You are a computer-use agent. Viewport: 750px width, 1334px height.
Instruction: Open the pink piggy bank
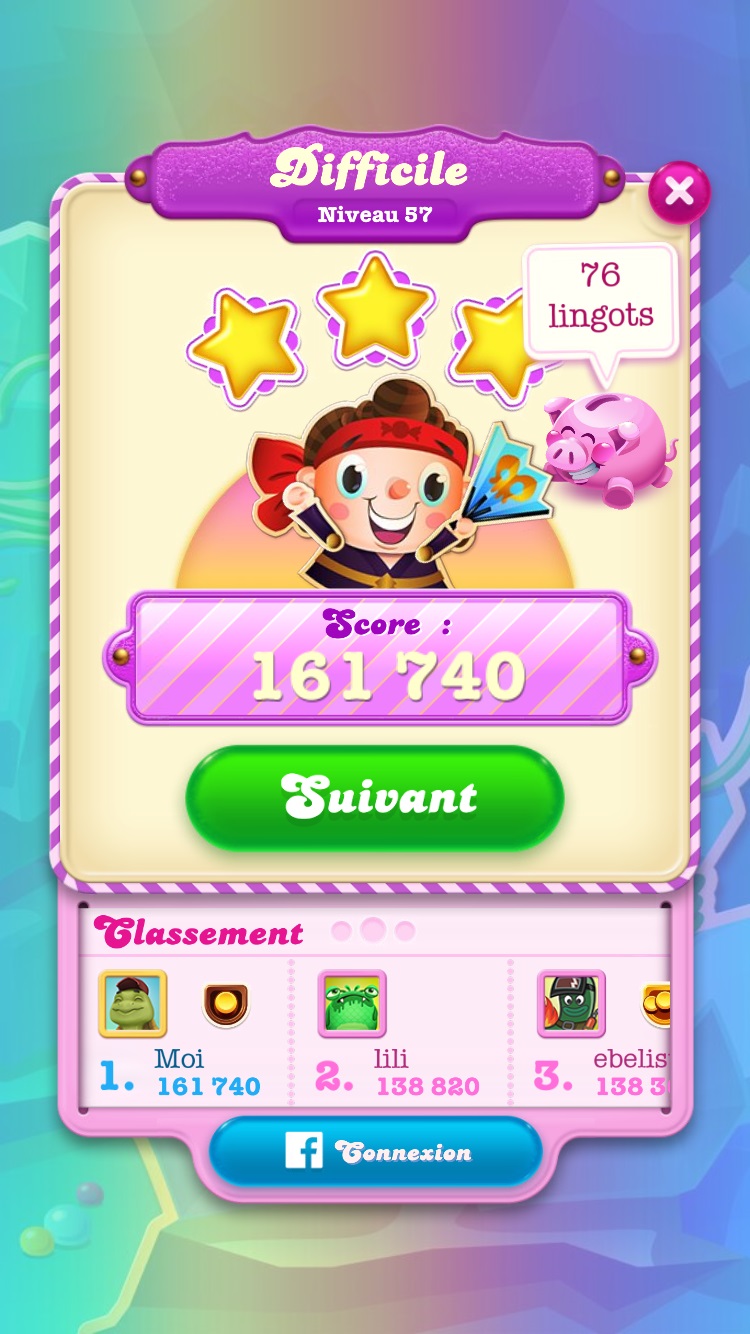point(604,447)
